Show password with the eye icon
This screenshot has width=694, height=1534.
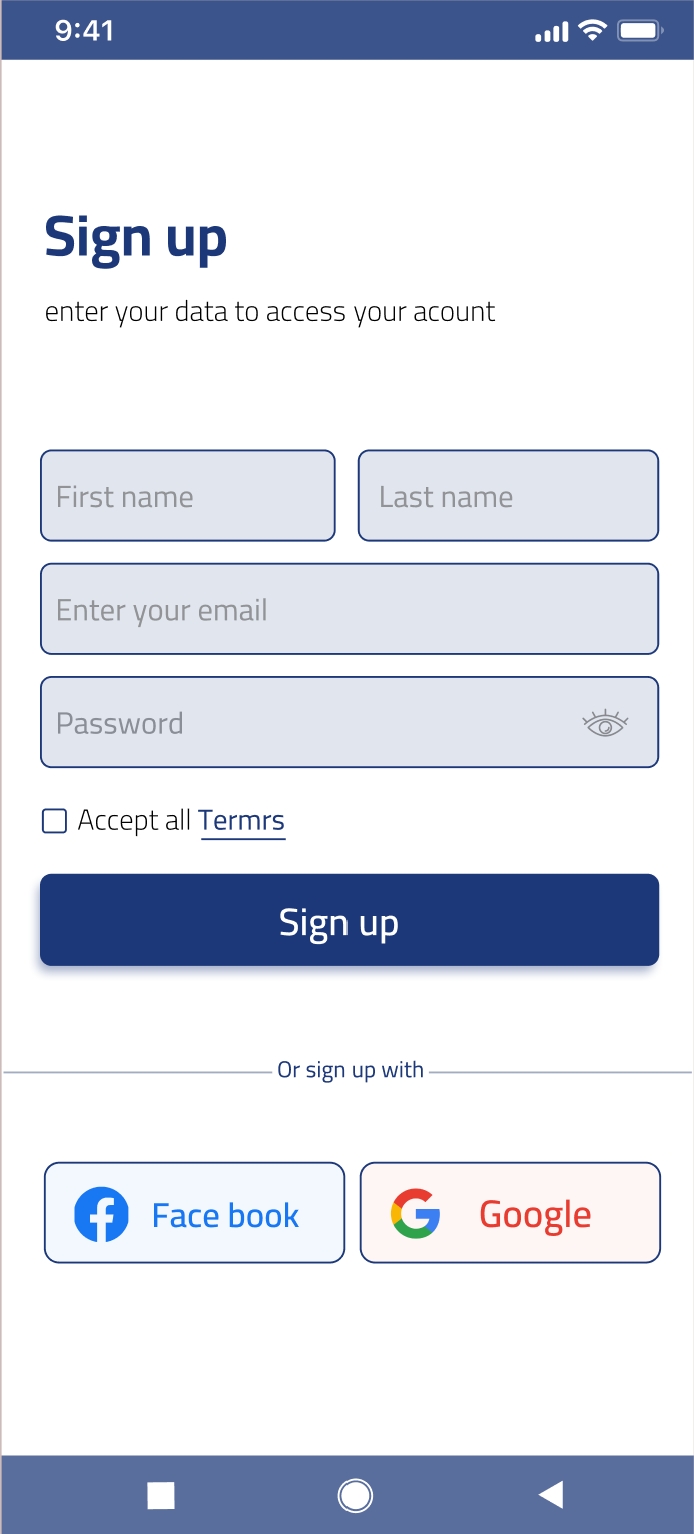pyautogui.click(x=605, y=723)
